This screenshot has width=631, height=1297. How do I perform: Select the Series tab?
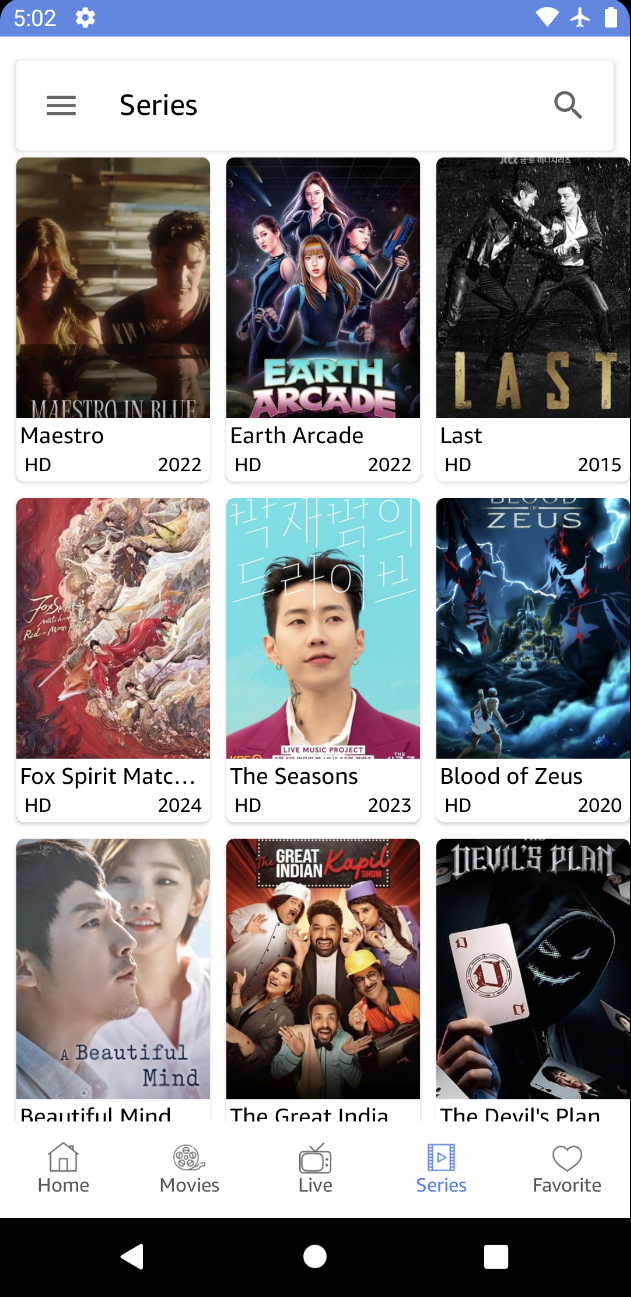[441, 1169]
